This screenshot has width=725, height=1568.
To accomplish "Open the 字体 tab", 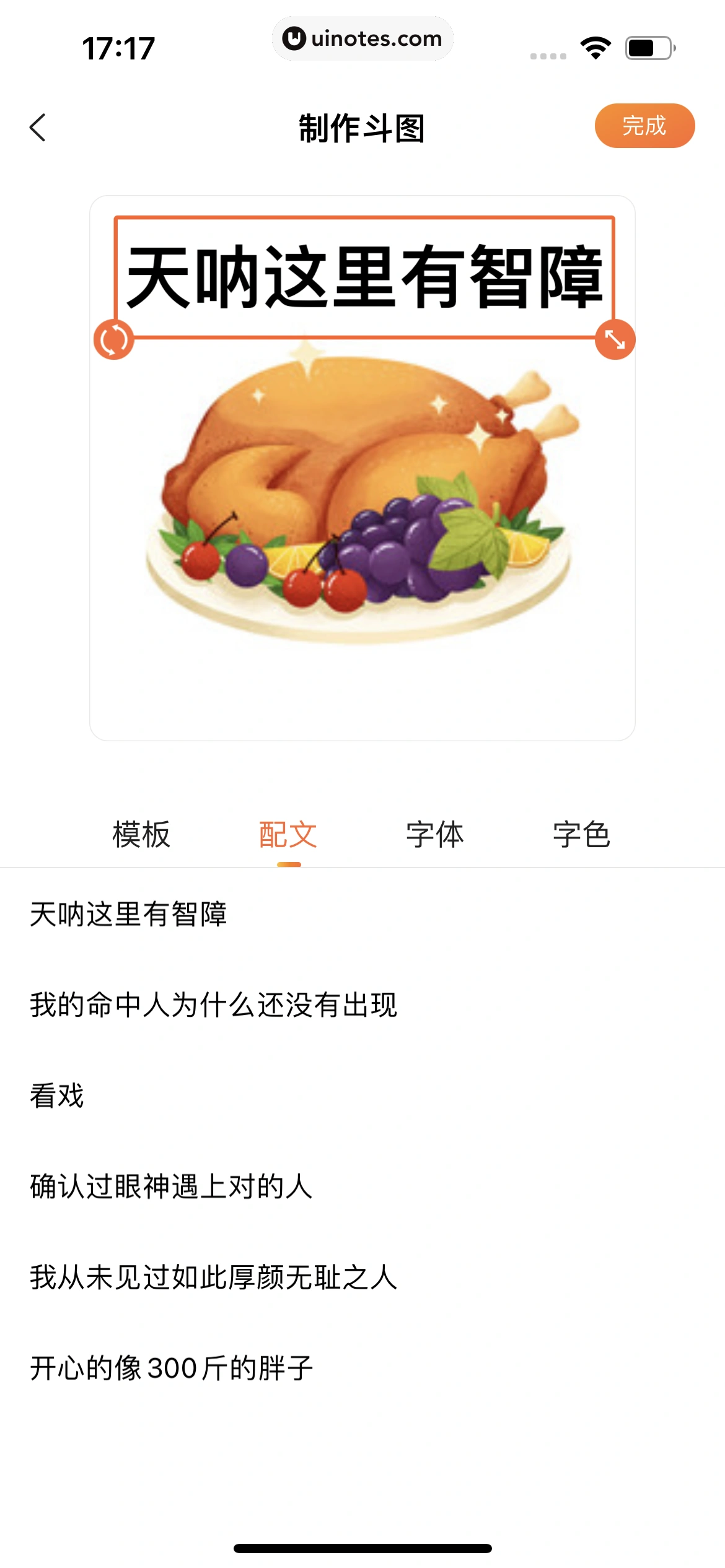I will (435, 834).
